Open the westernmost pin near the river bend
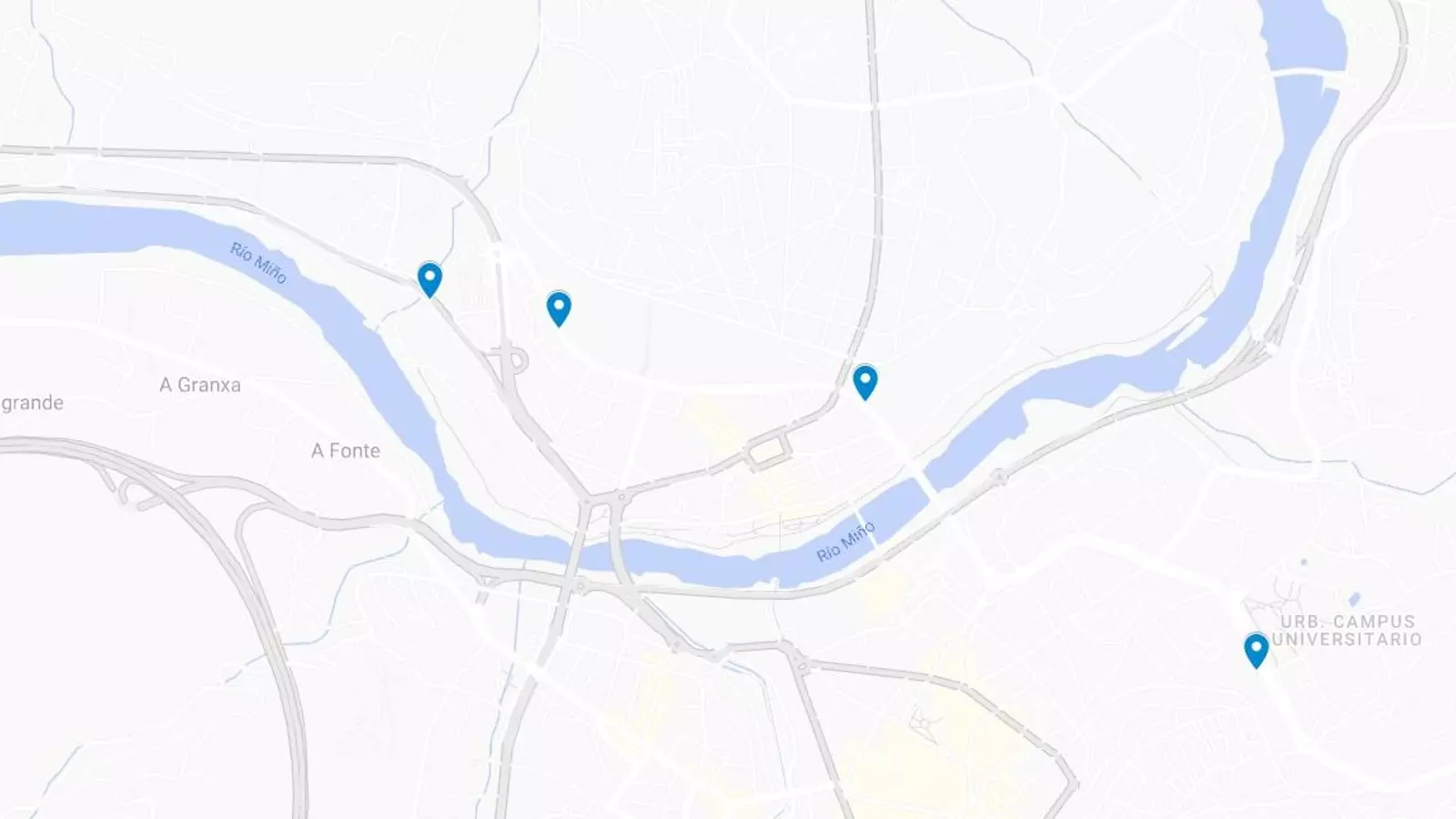1456x819 pixels. (430, 278)
